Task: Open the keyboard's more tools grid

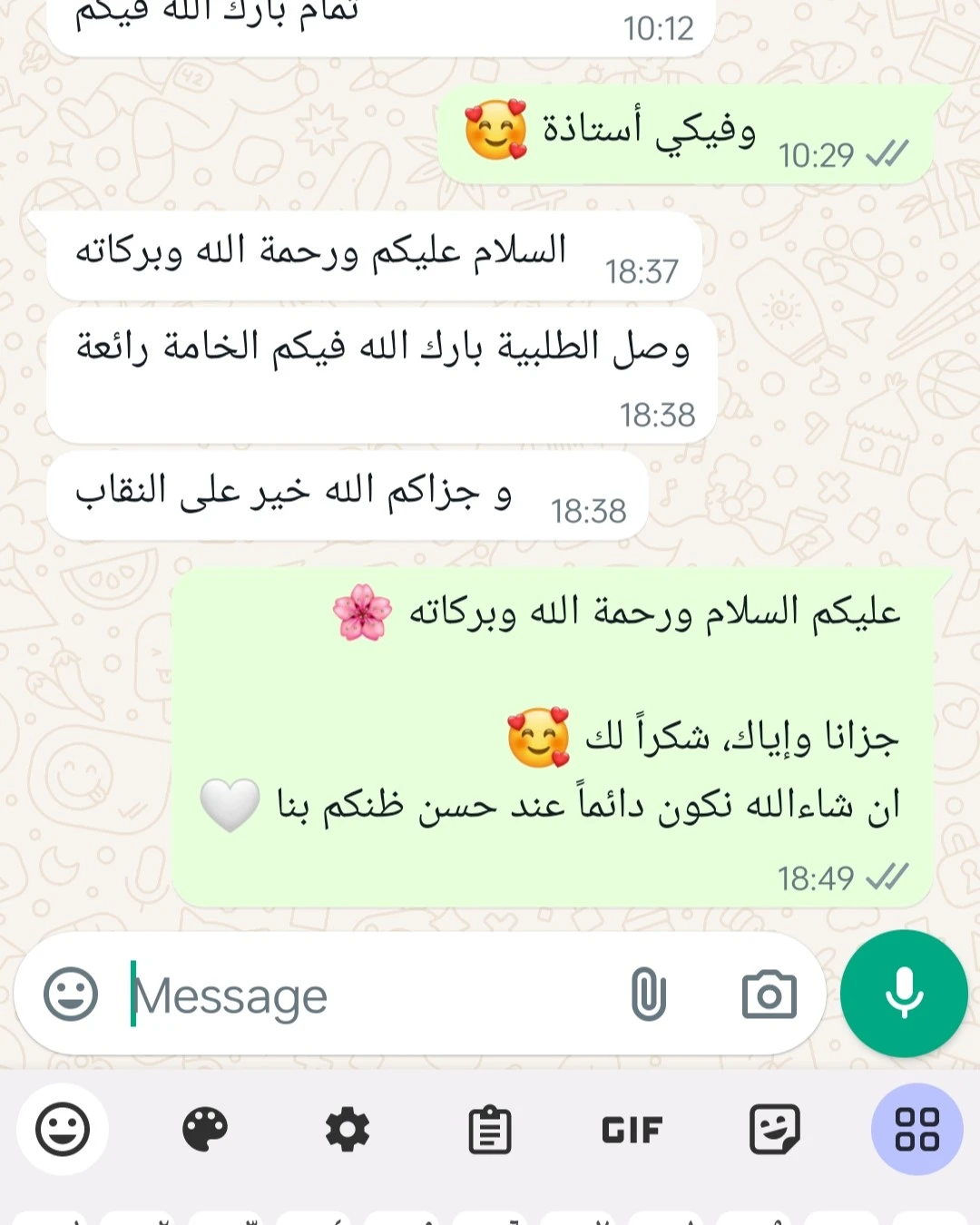Action: pyautogui.click(x=916, y=1130)
